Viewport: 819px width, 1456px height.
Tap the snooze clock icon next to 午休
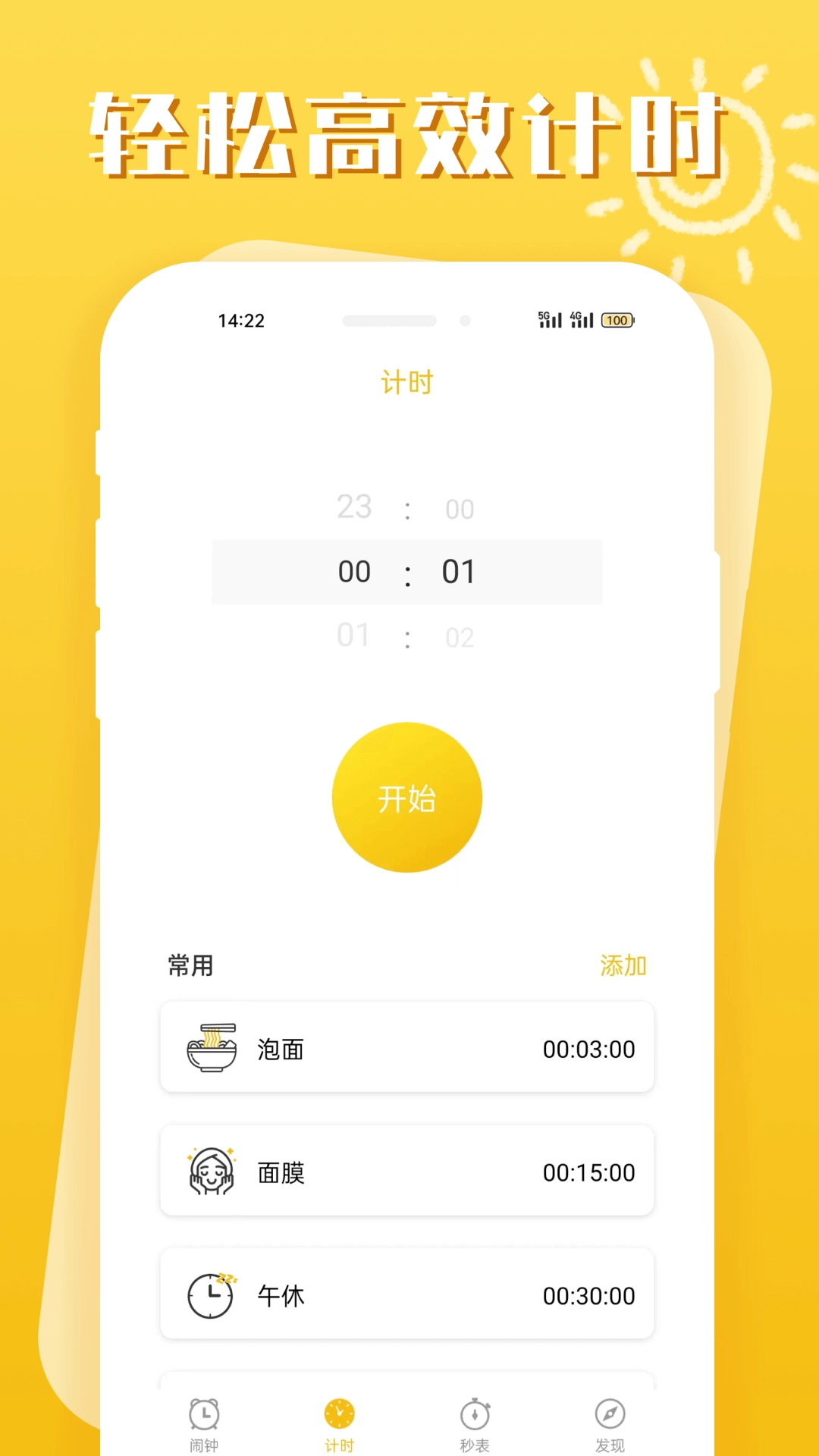pyautogui.click(x=210, y=1295)
